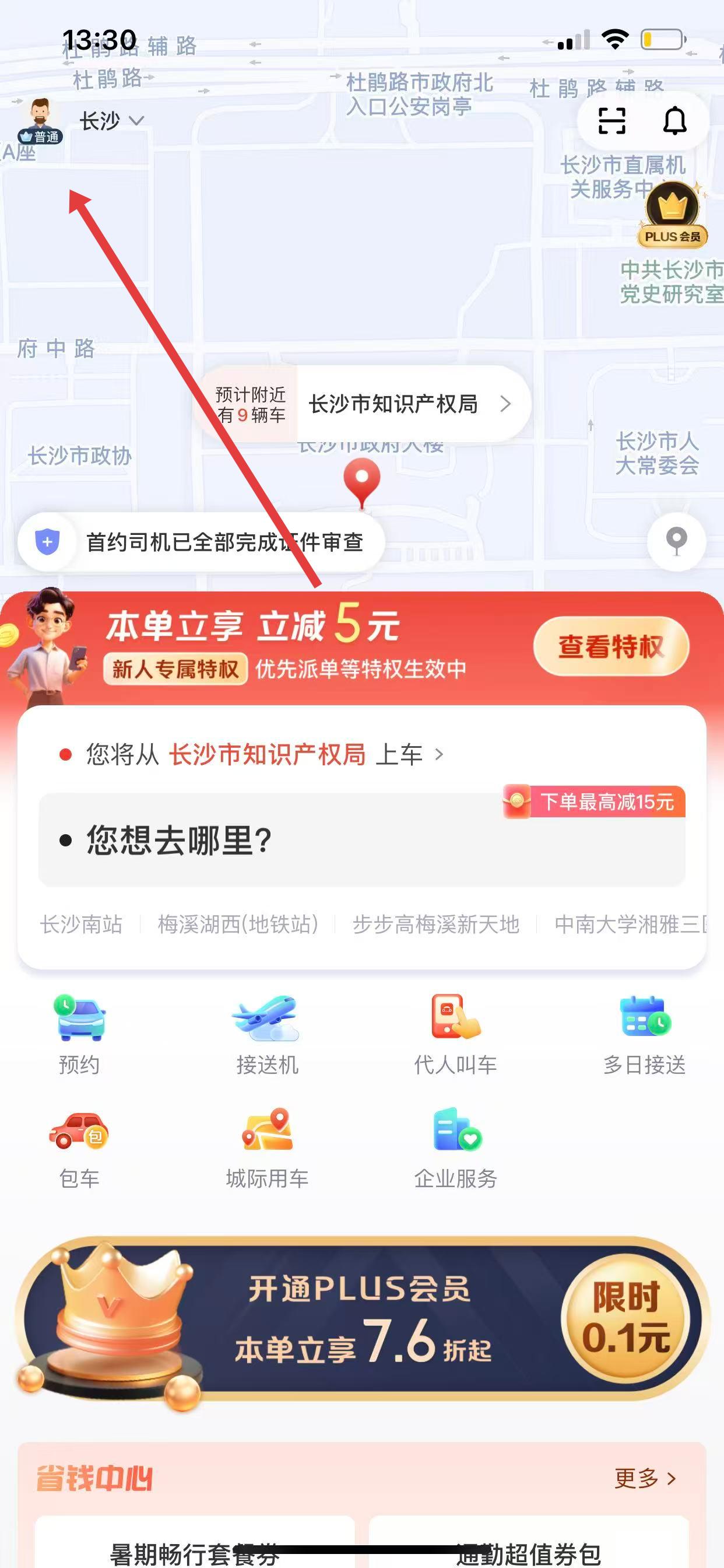The width and height of the screenshot is (724, 1568).
Task: Open the notifications bell
Action: click(x=674, y=121)
